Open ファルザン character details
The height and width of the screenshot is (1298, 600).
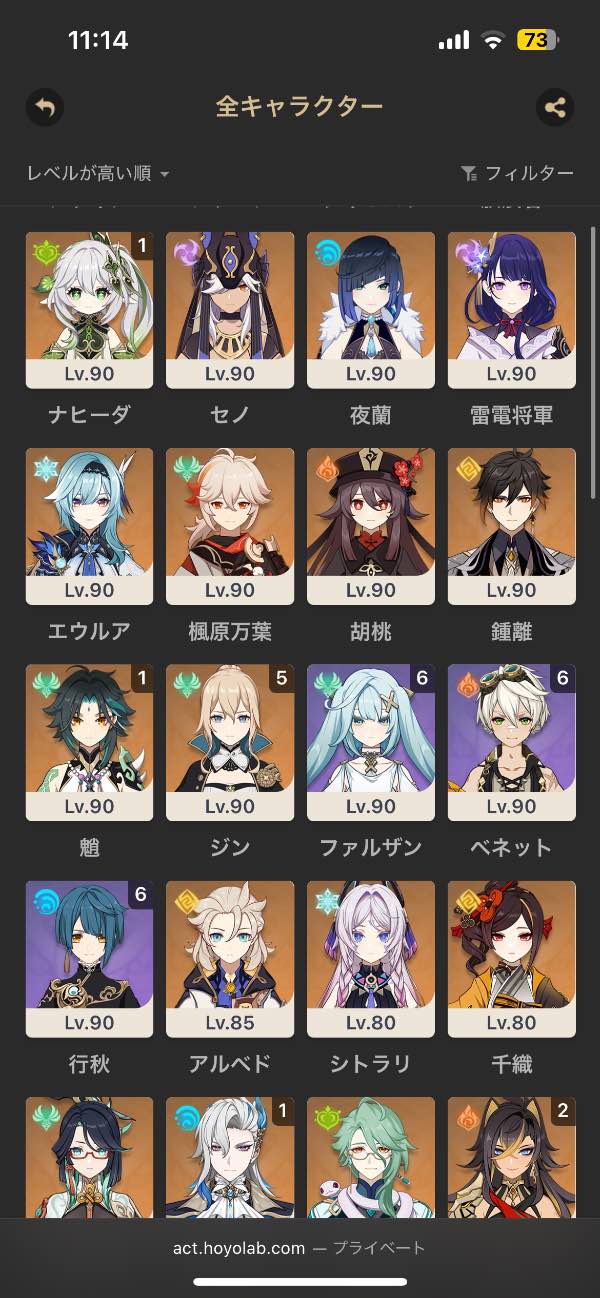coord(371,742)
